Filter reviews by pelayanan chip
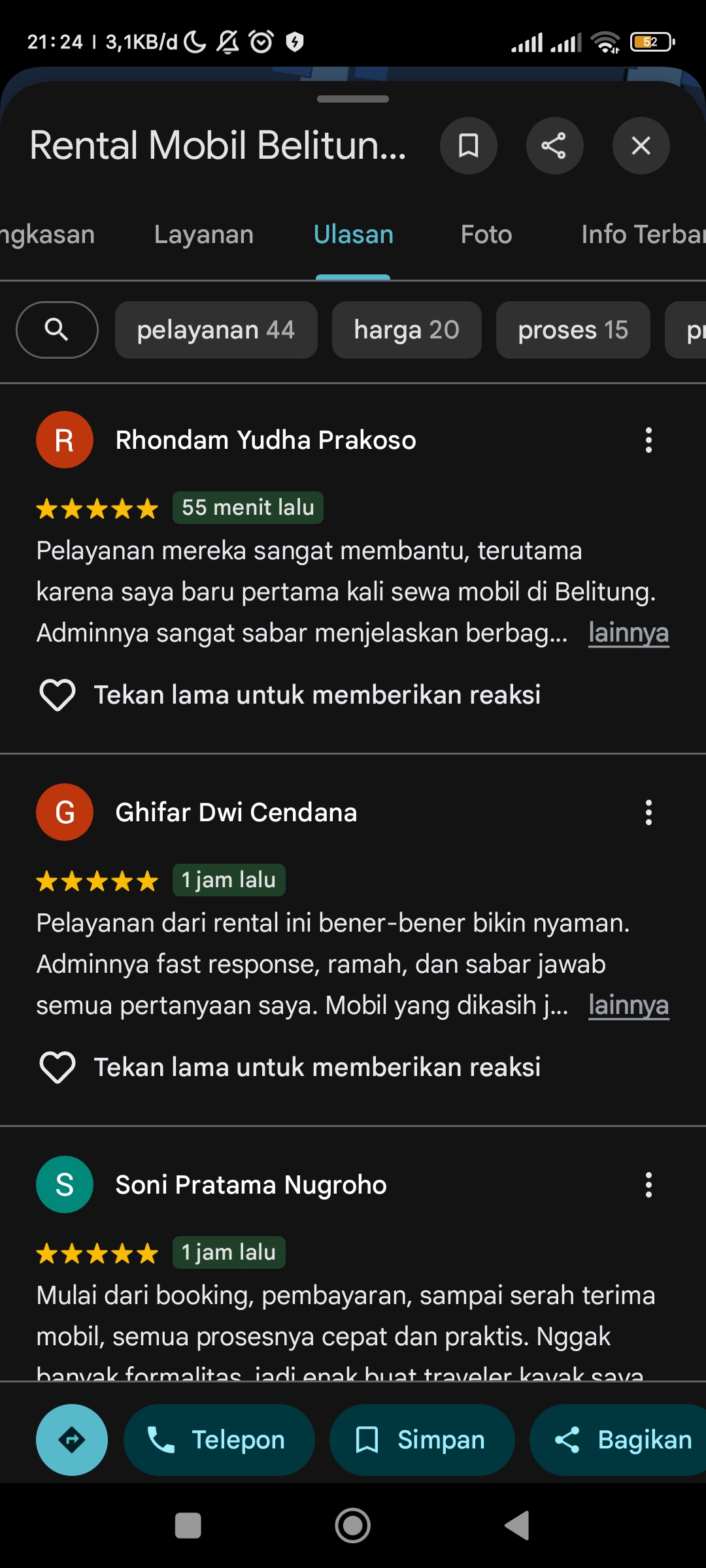The width and height of the screenshot is (706, 1568). [216, 330]
